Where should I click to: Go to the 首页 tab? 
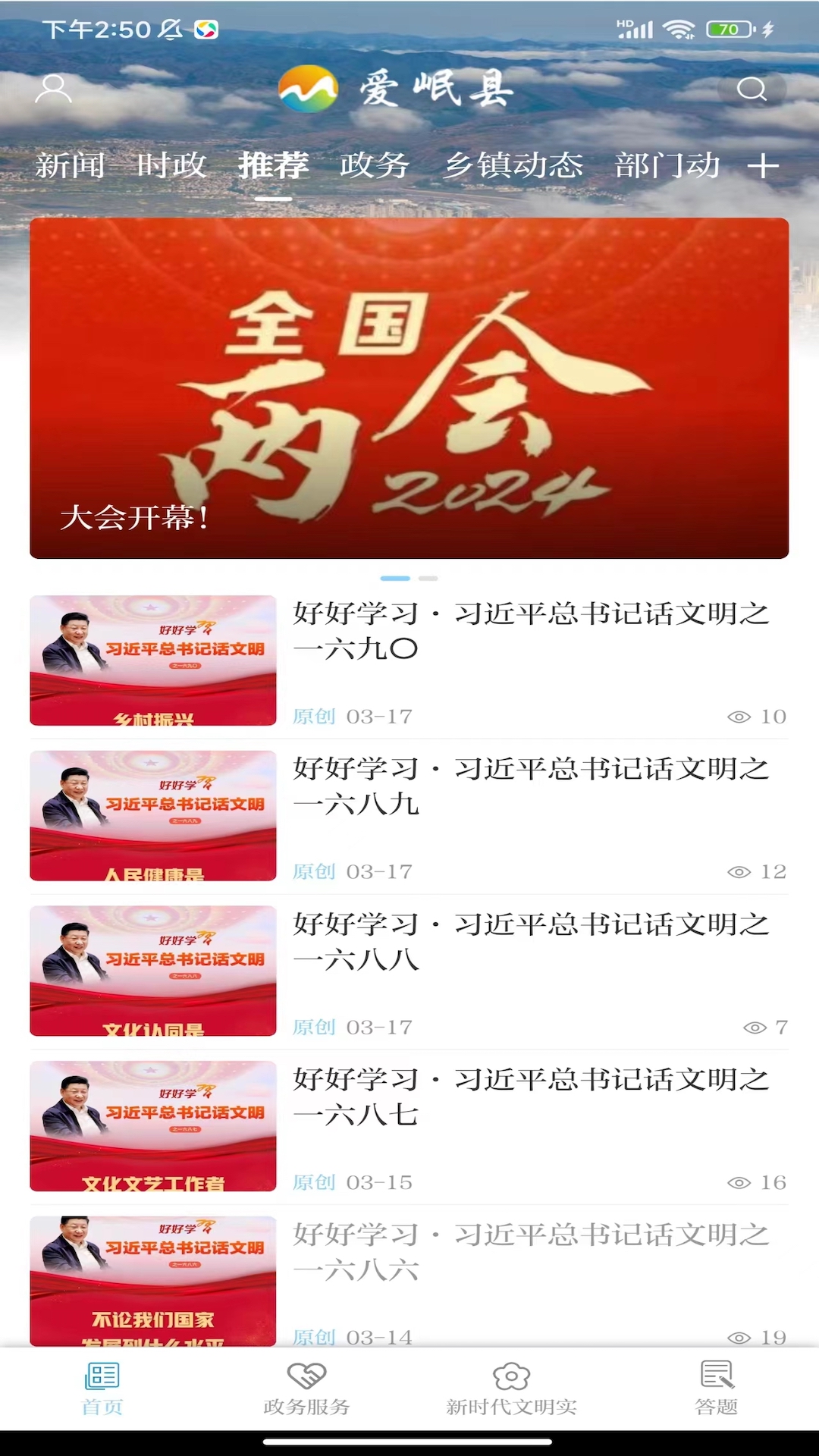102,1389
